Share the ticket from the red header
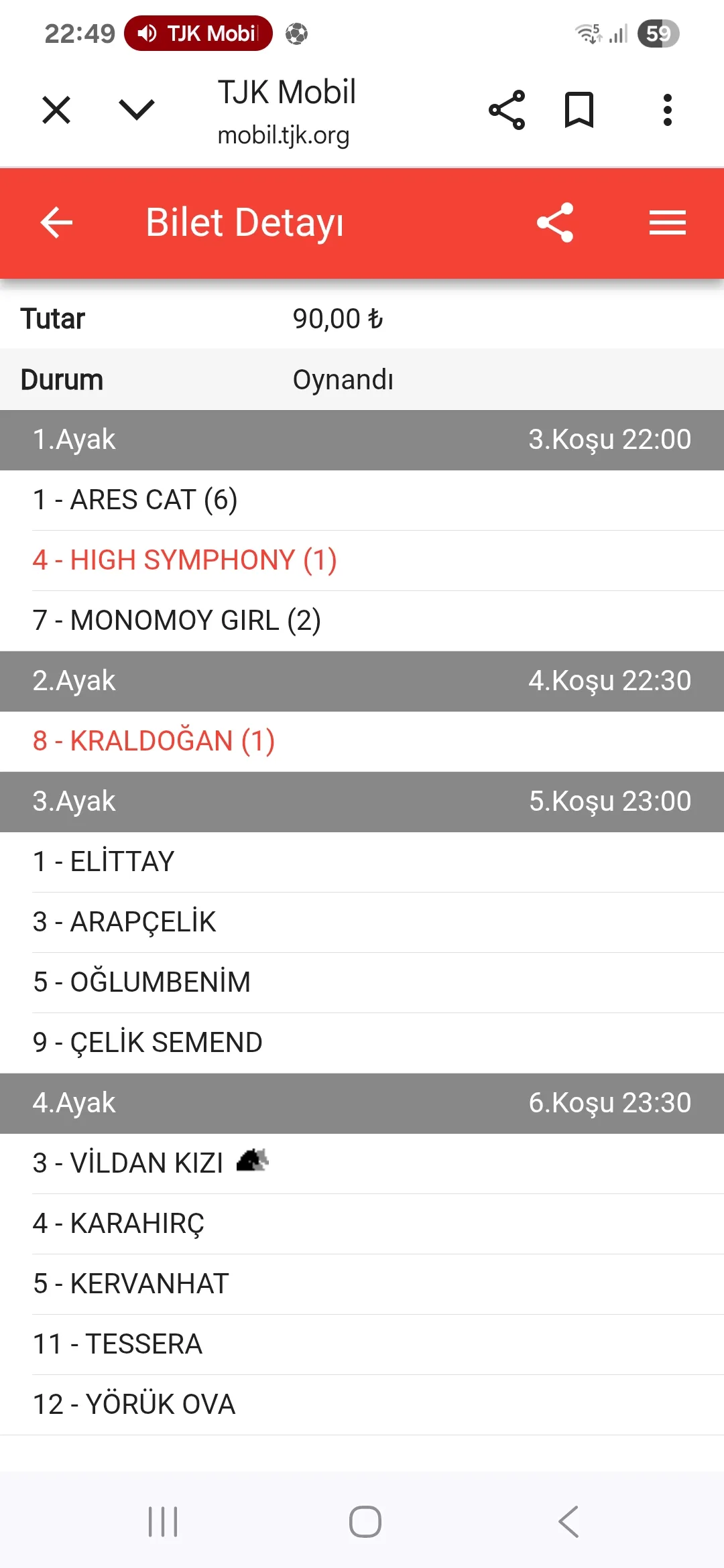Screen dimensions: 724x1568 (x=555, y=222)
